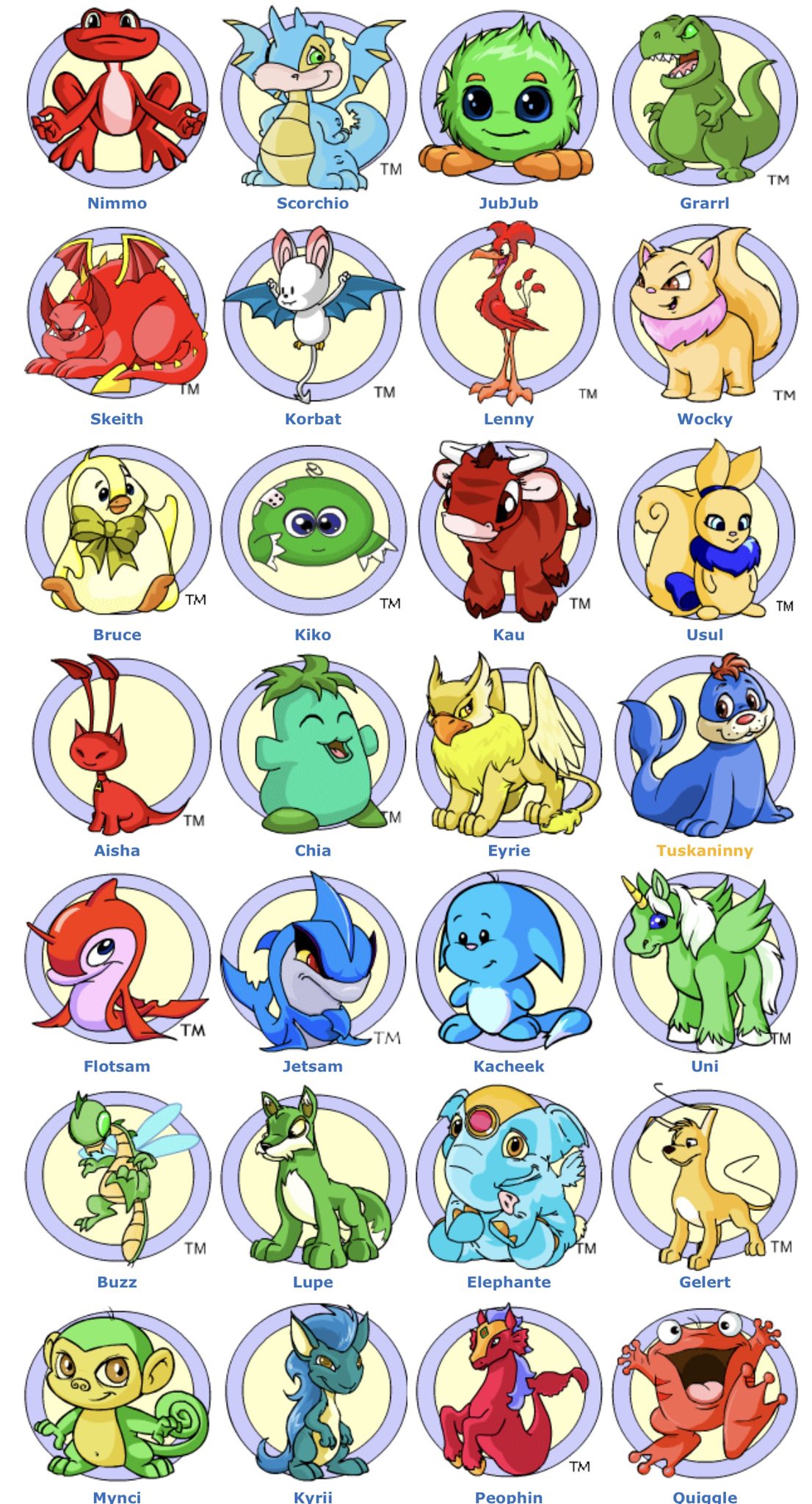The height and width of the screenshot is (1504, 812).
Task: Open the highlighted Tuskaninny link
Action: (704, 851)
